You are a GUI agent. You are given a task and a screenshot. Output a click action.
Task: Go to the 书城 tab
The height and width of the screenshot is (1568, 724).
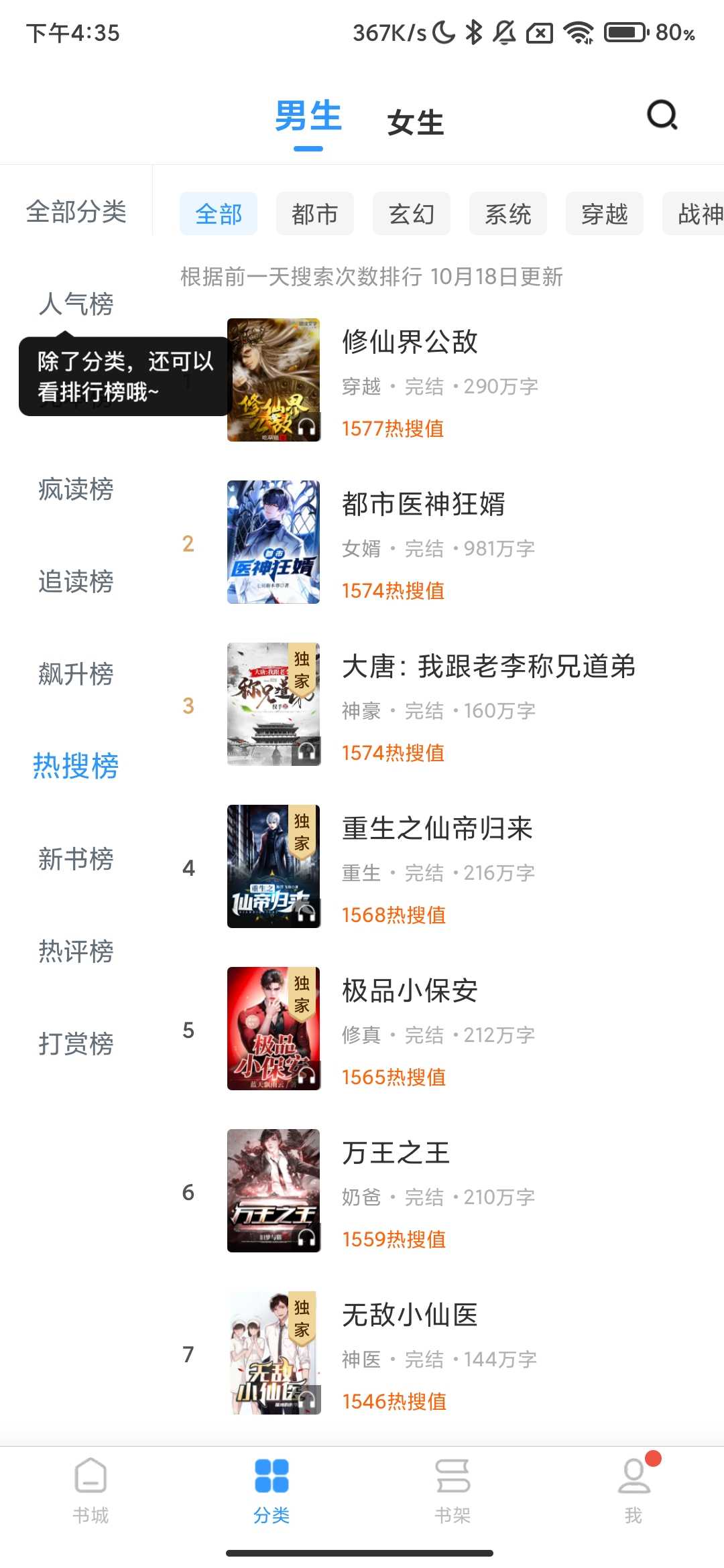point(90,1489)
